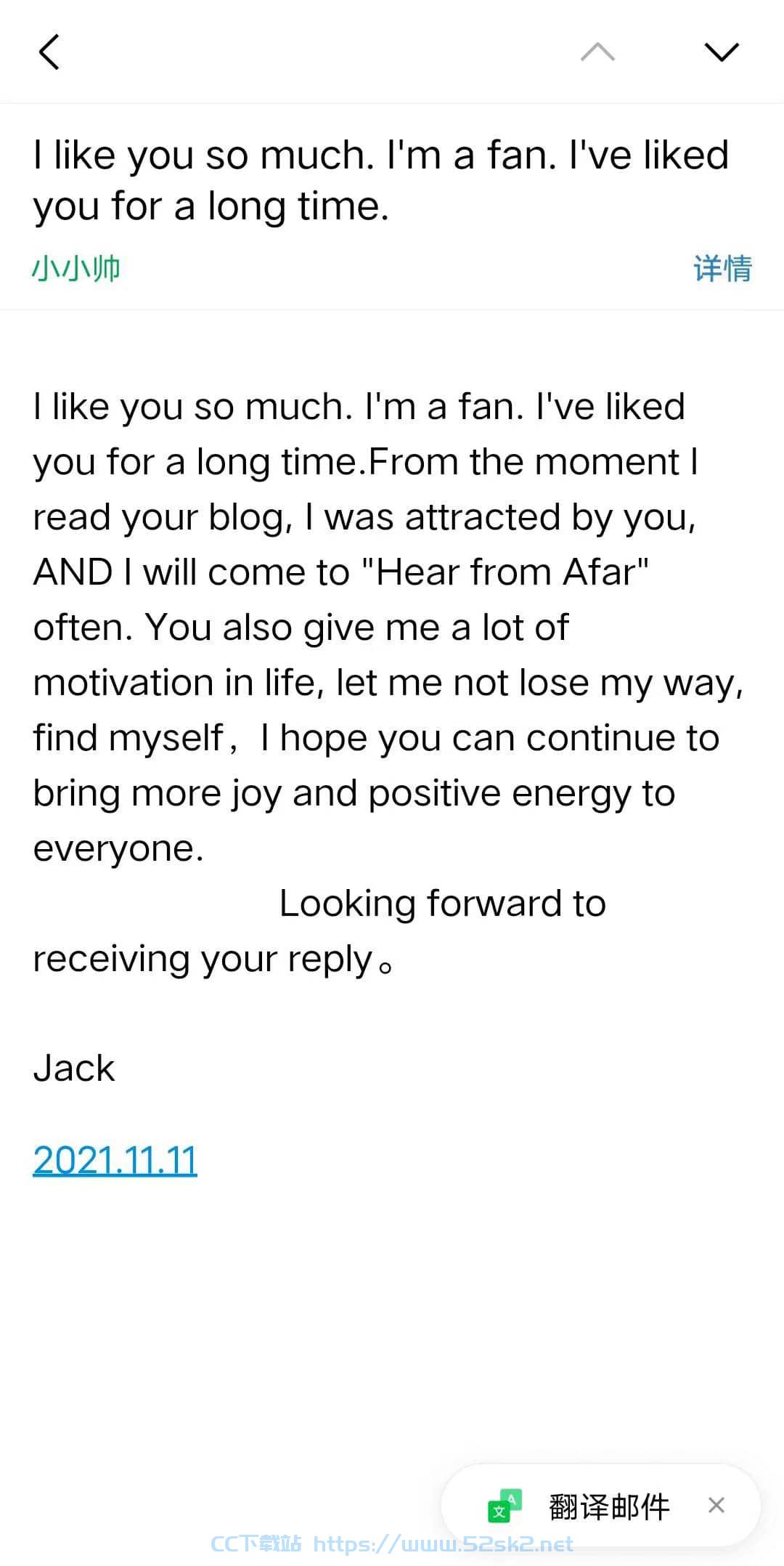The image size is (784, 1566).
Task: Dismiss the 翻译邮件 translate popup
Action: coord(716,1506)
